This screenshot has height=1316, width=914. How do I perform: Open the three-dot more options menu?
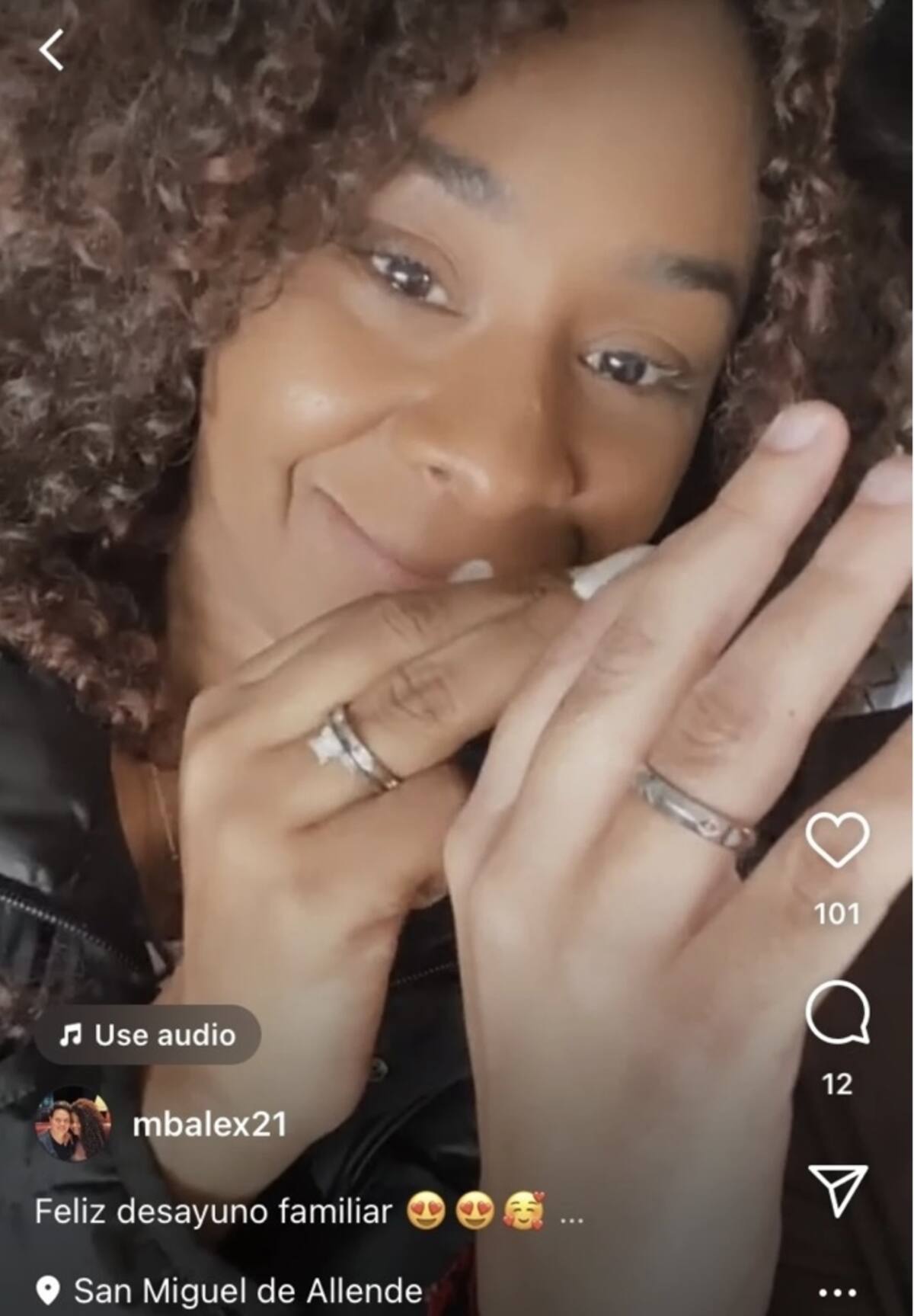tap(837, 1292)
